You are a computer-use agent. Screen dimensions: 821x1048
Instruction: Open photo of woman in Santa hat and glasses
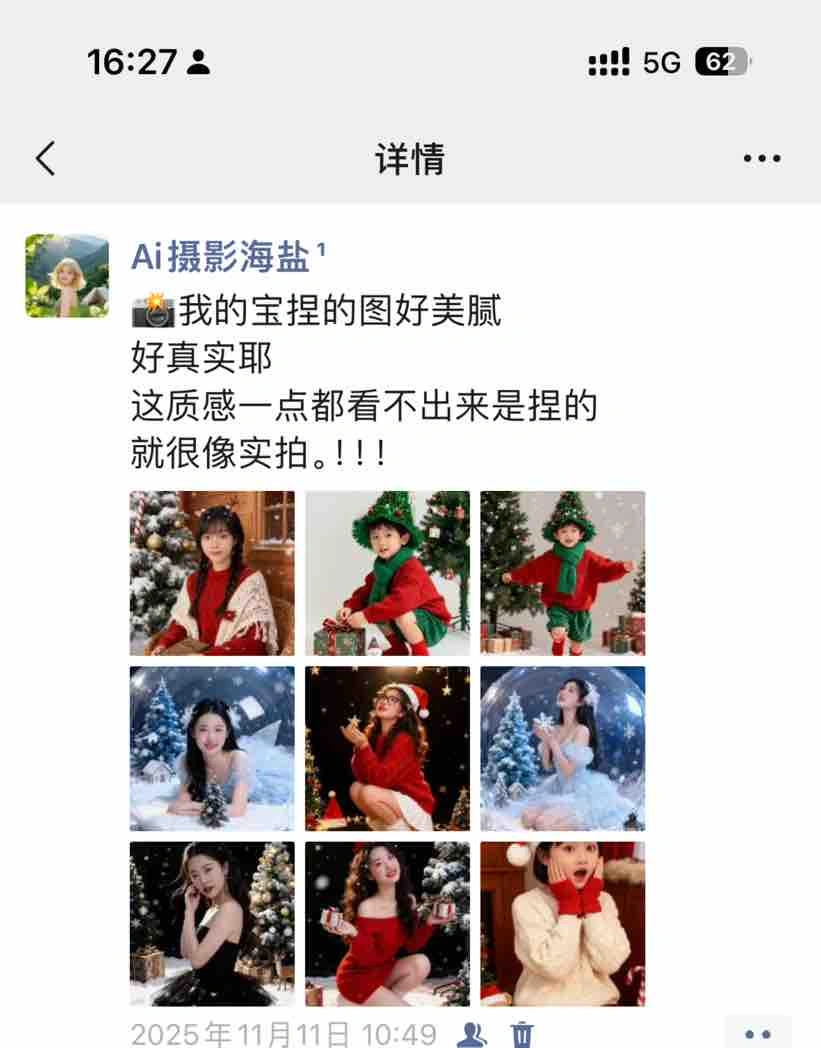[387, 748]
